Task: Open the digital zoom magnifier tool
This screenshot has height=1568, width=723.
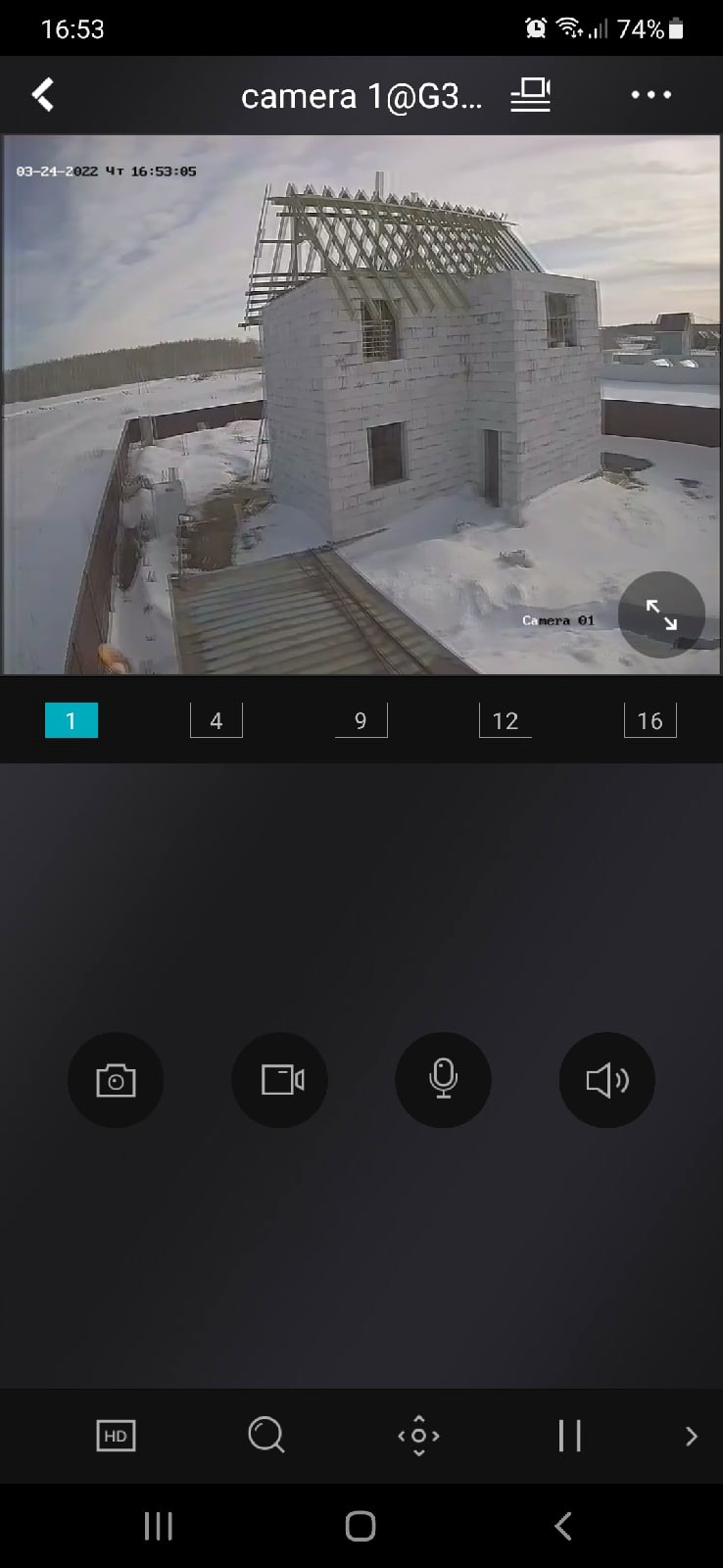Action: tap(266, 1436)
